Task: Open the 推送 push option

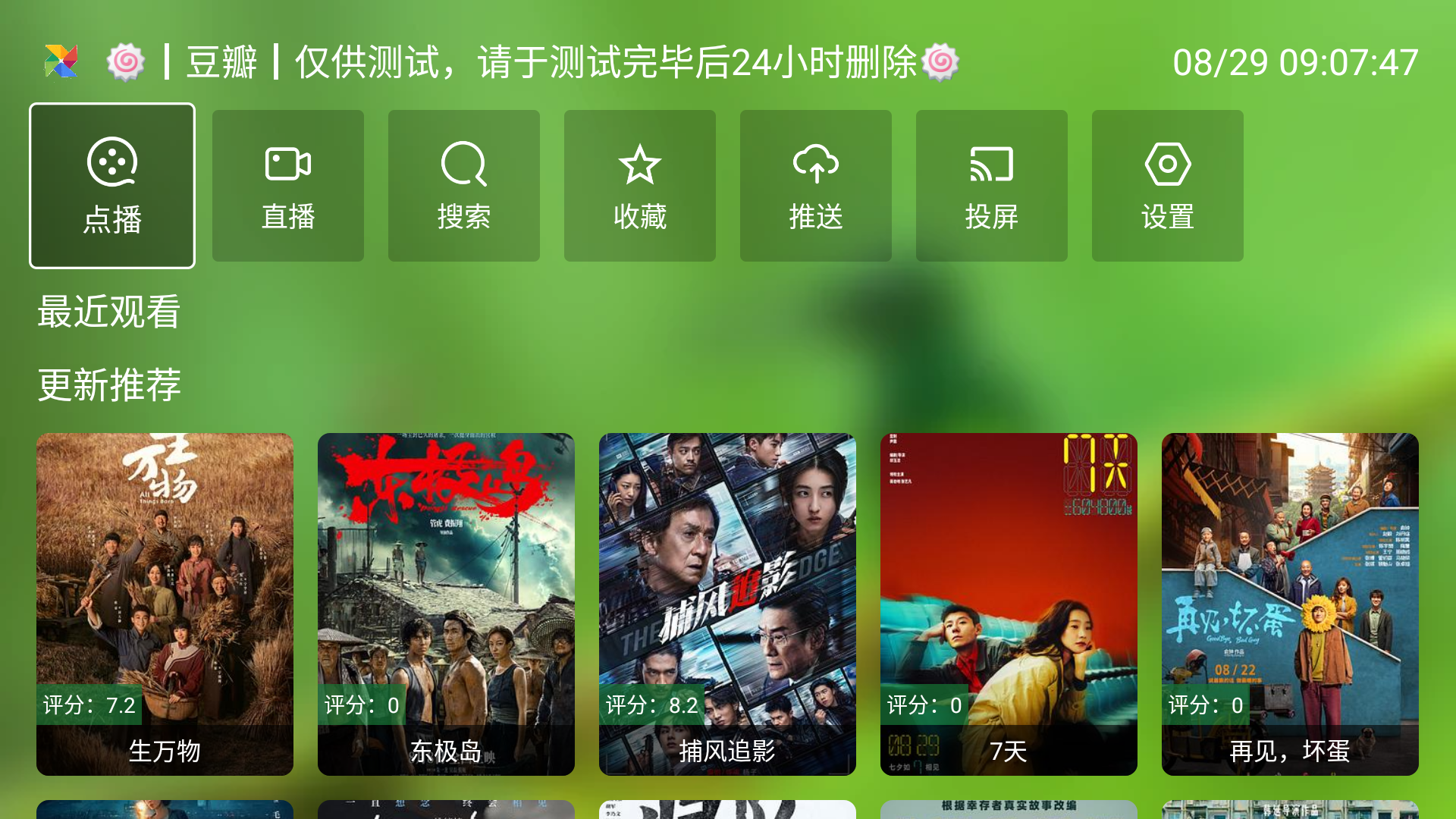Action: (816, 186)
